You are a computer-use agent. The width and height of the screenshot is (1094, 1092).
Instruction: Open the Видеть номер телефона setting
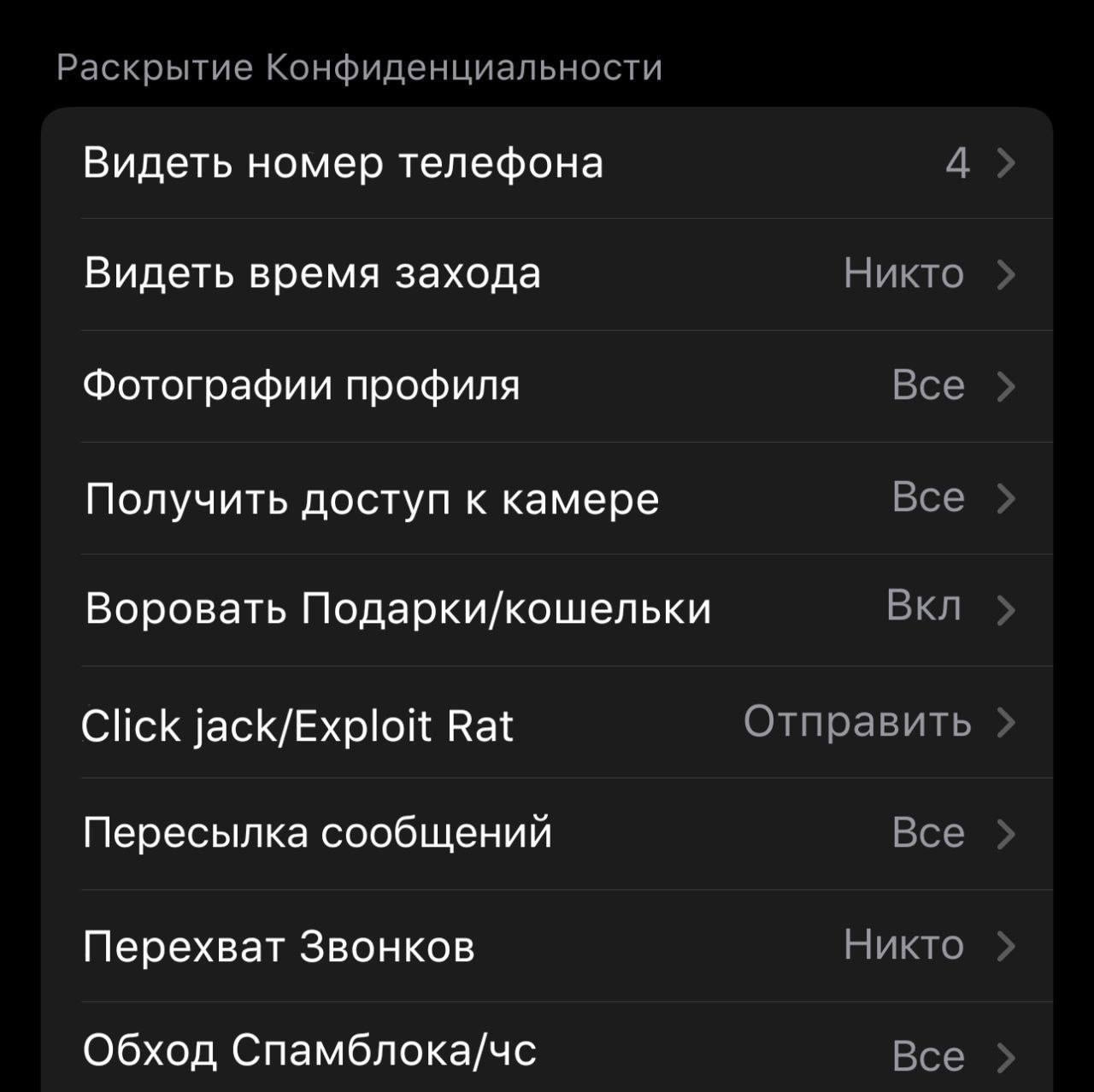click(547, 162)
